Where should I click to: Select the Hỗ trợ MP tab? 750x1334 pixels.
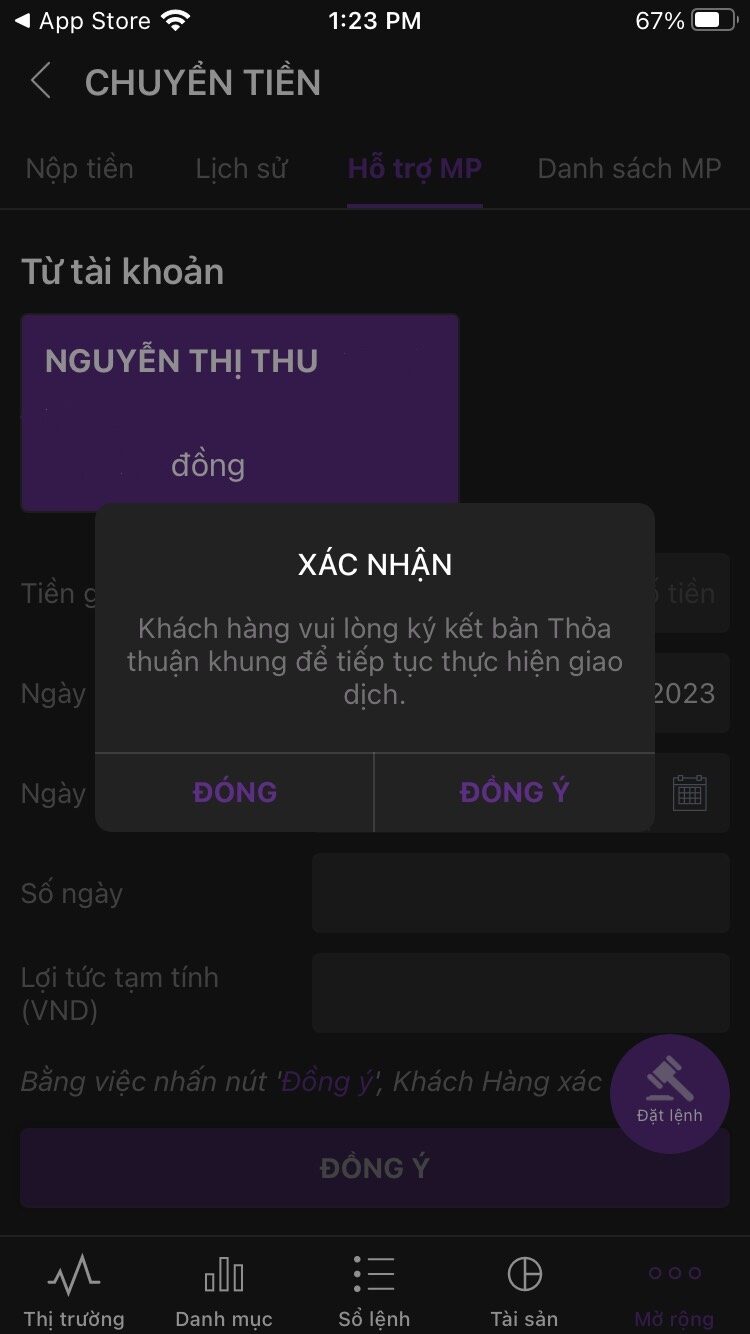coord(415,169)
